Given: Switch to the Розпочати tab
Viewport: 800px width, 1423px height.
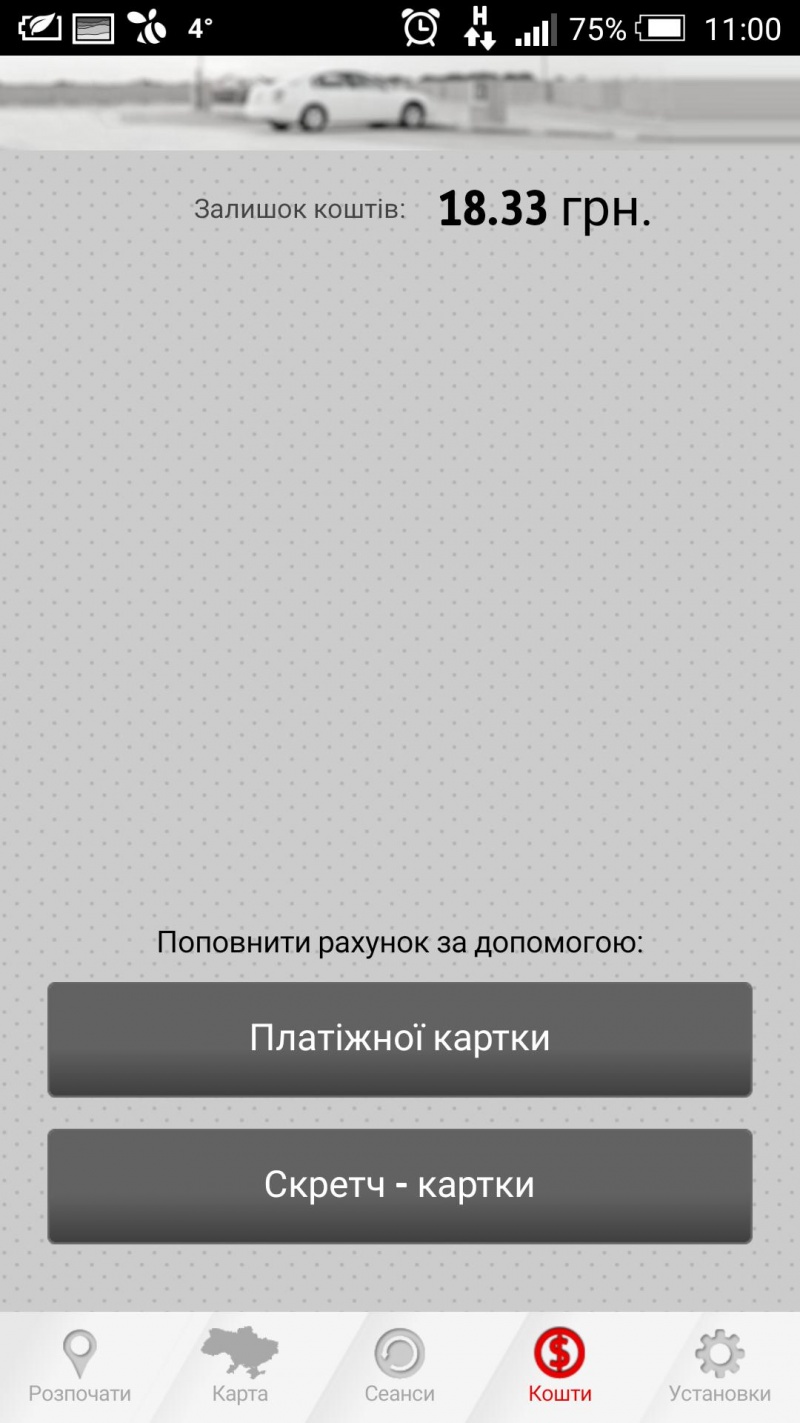Looking at the screenshot, I should tap(80, 1367).
